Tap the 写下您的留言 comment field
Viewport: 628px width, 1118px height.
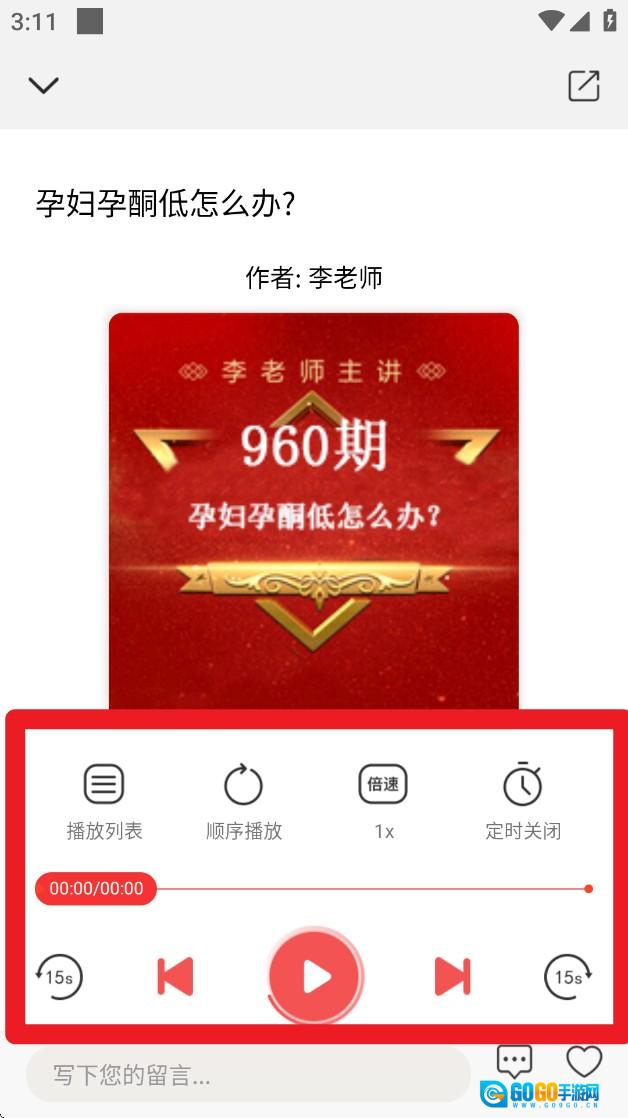247,1076
